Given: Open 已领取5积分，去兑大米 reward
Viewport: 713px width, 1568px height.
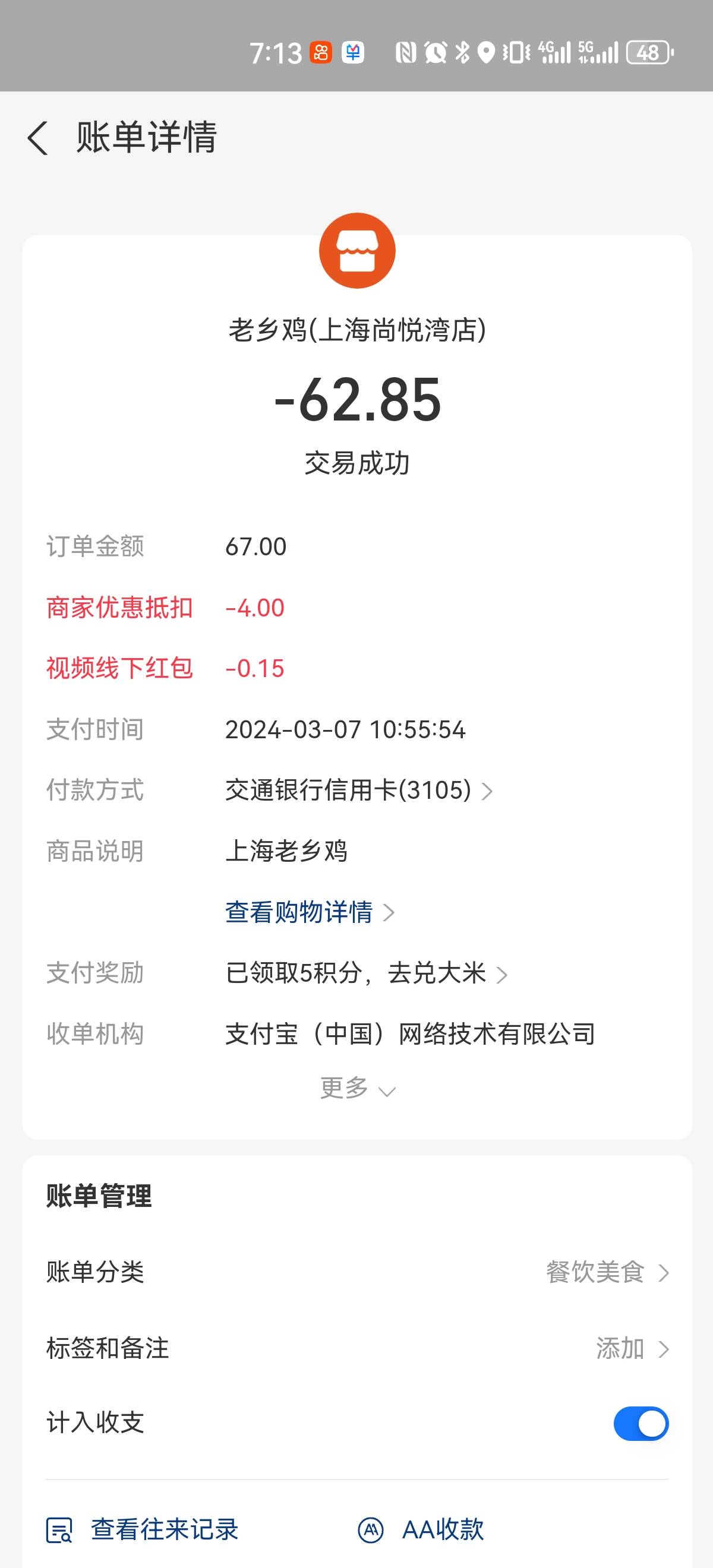Looking at the screenshot, I should tap(366, 973).
